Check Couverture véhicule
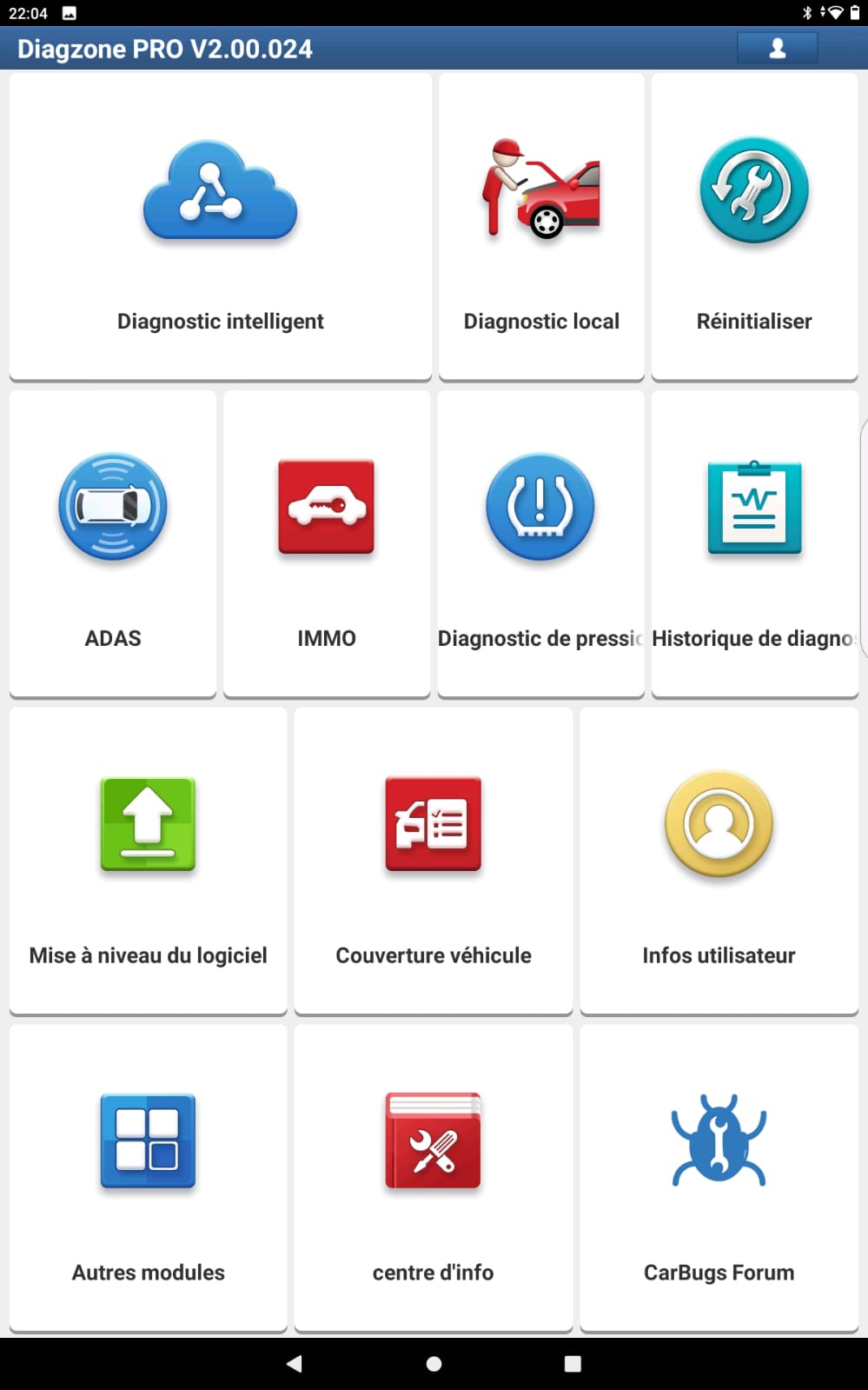Screen dimensions: 868x1390 click(433, 861)
